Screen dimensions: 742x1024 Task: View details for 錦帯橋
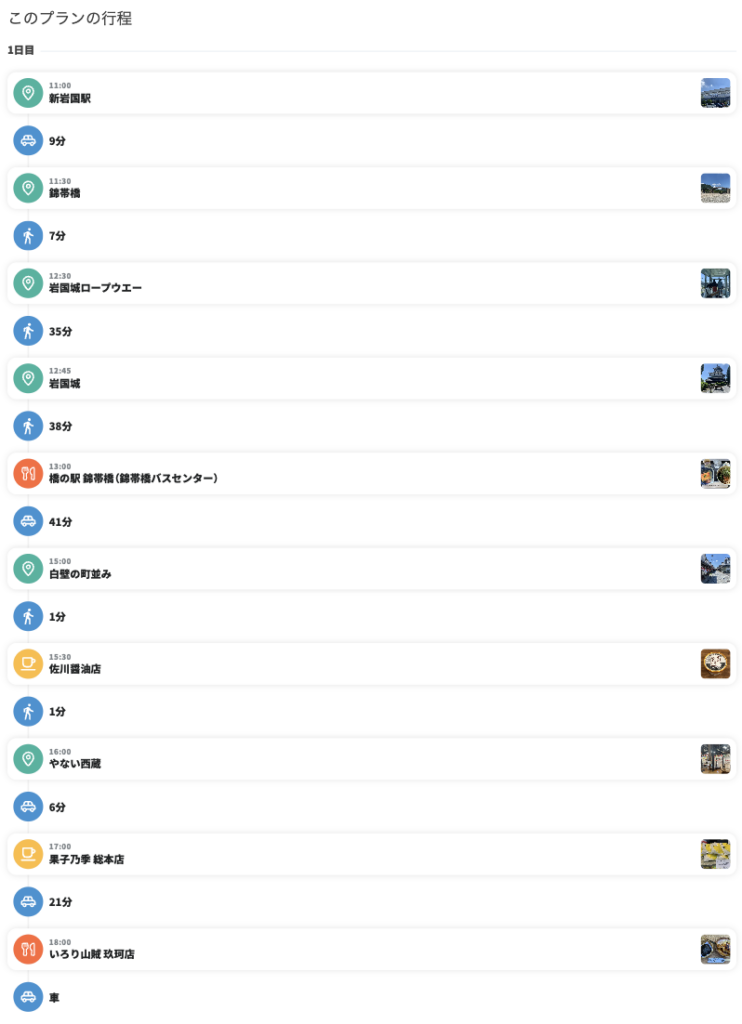[x=370, y=188]
